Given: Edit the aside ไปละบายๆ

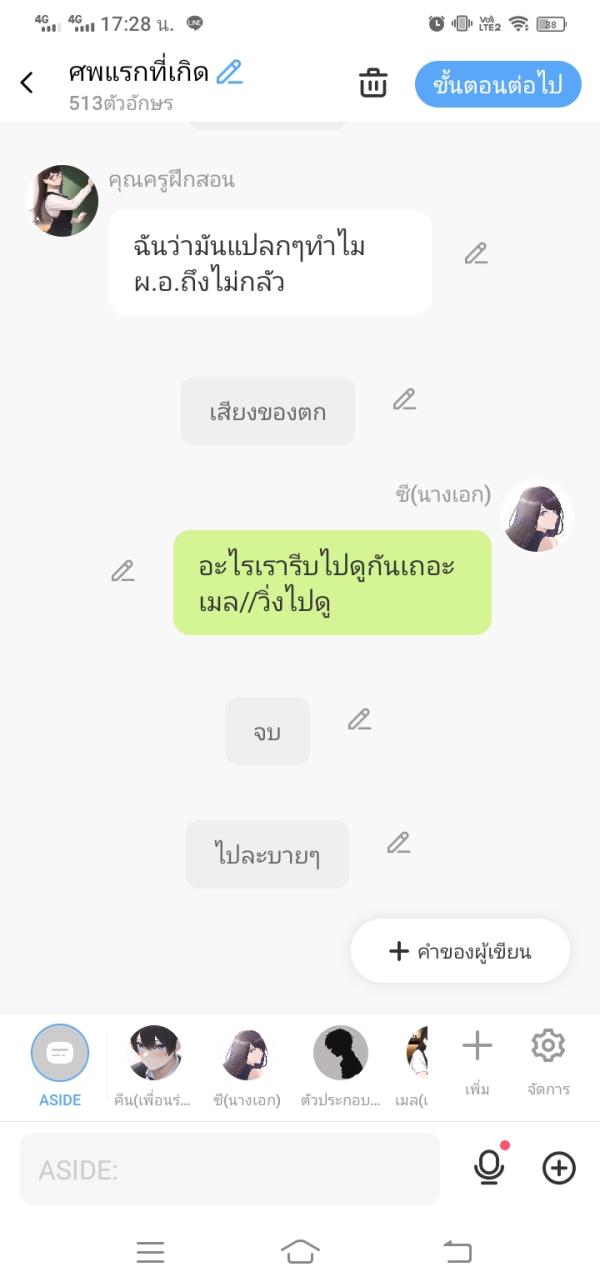Looking at the screenshot, I should click(399, 843).
